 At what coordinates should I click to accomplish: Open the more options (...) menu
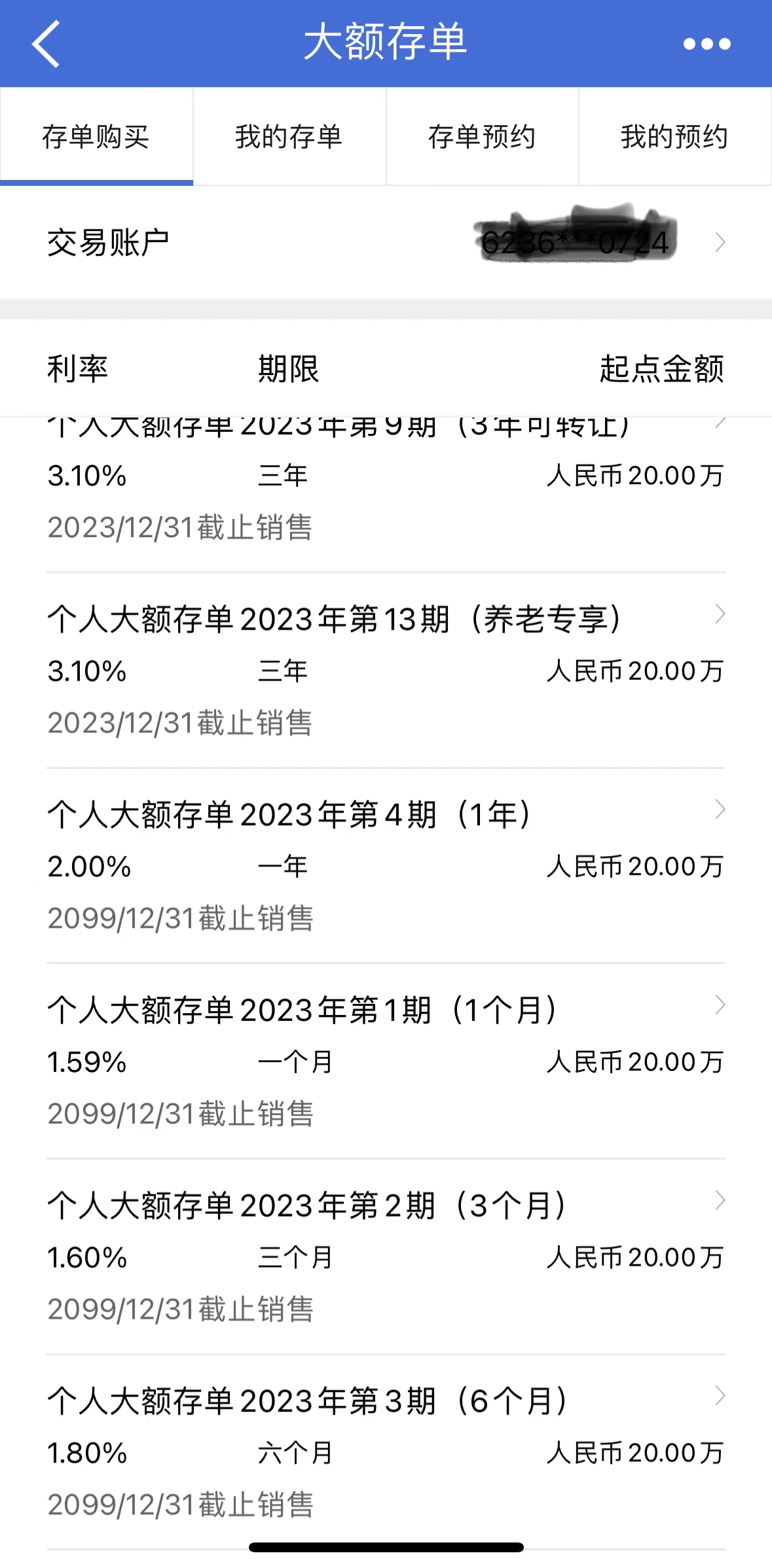706,44
